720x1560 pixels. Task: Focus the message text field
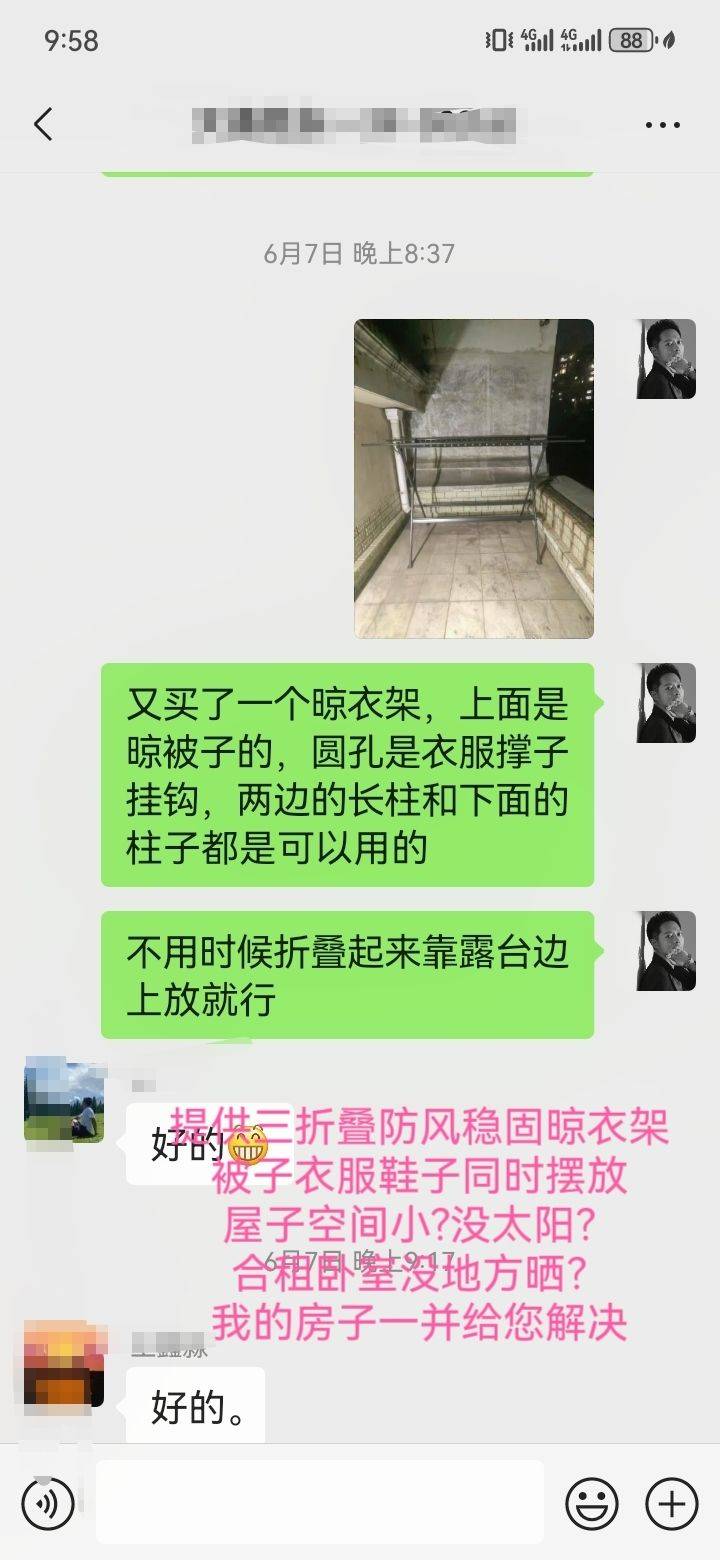click(x=320, y=1502)
